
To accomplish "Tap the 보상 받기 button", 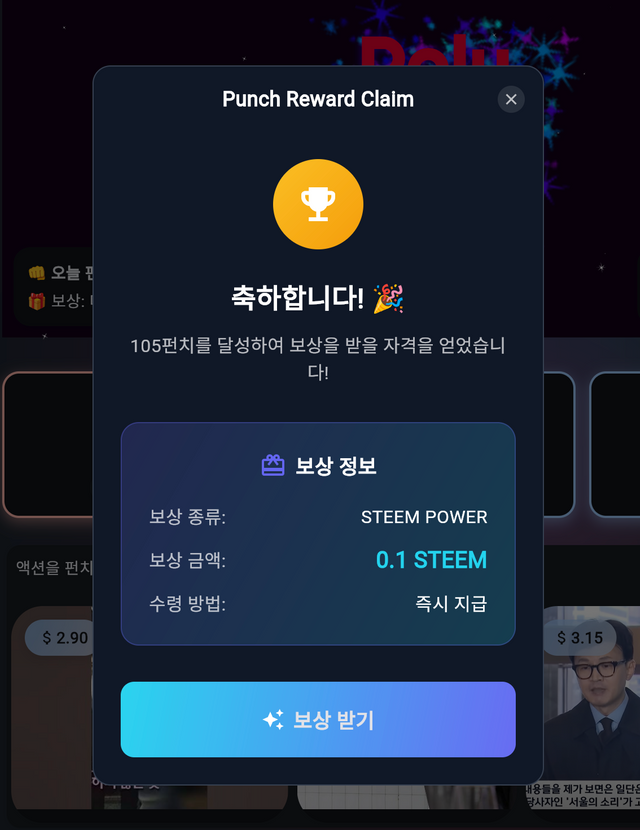I will [x=318, y=720].
